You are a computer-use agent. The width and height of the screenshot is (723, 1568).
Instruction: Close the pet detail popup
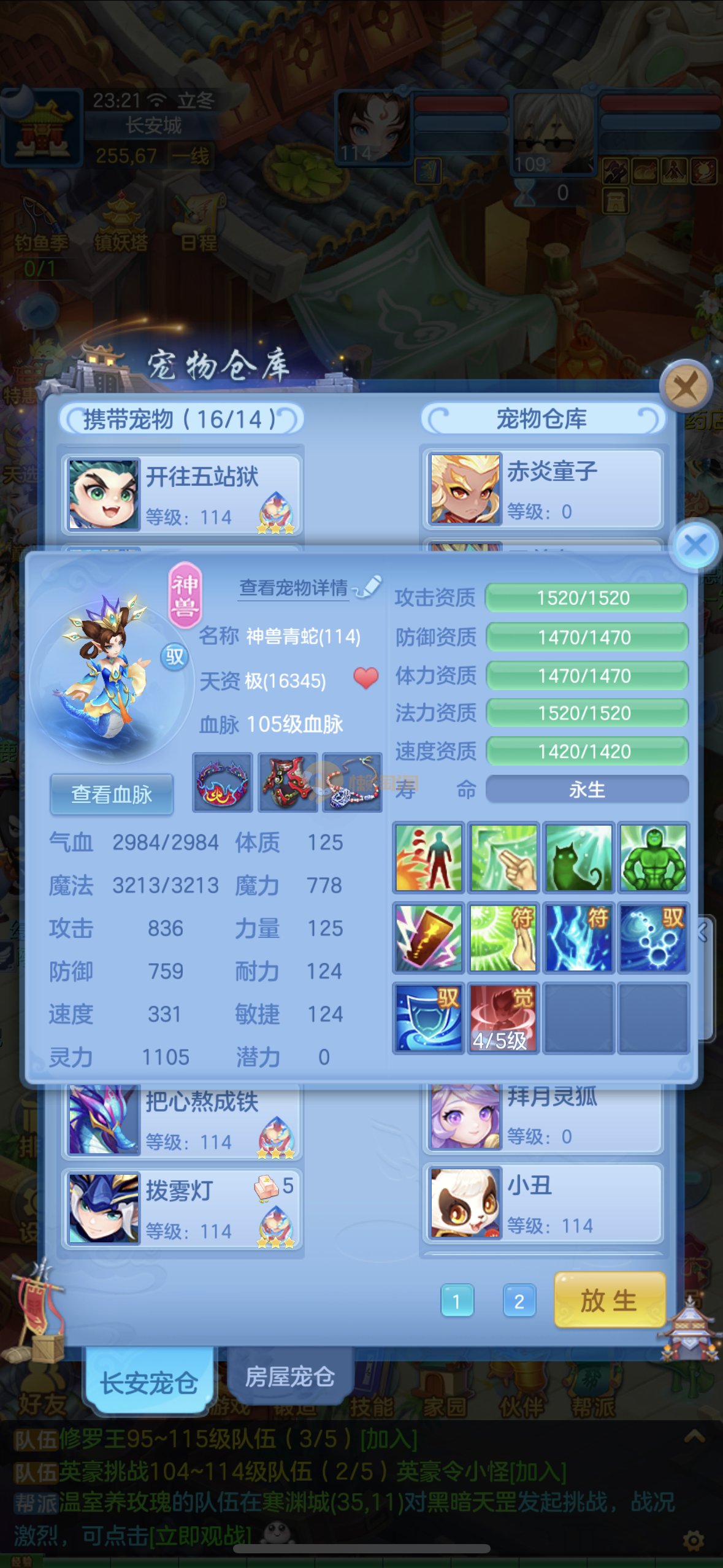[695, 545]
